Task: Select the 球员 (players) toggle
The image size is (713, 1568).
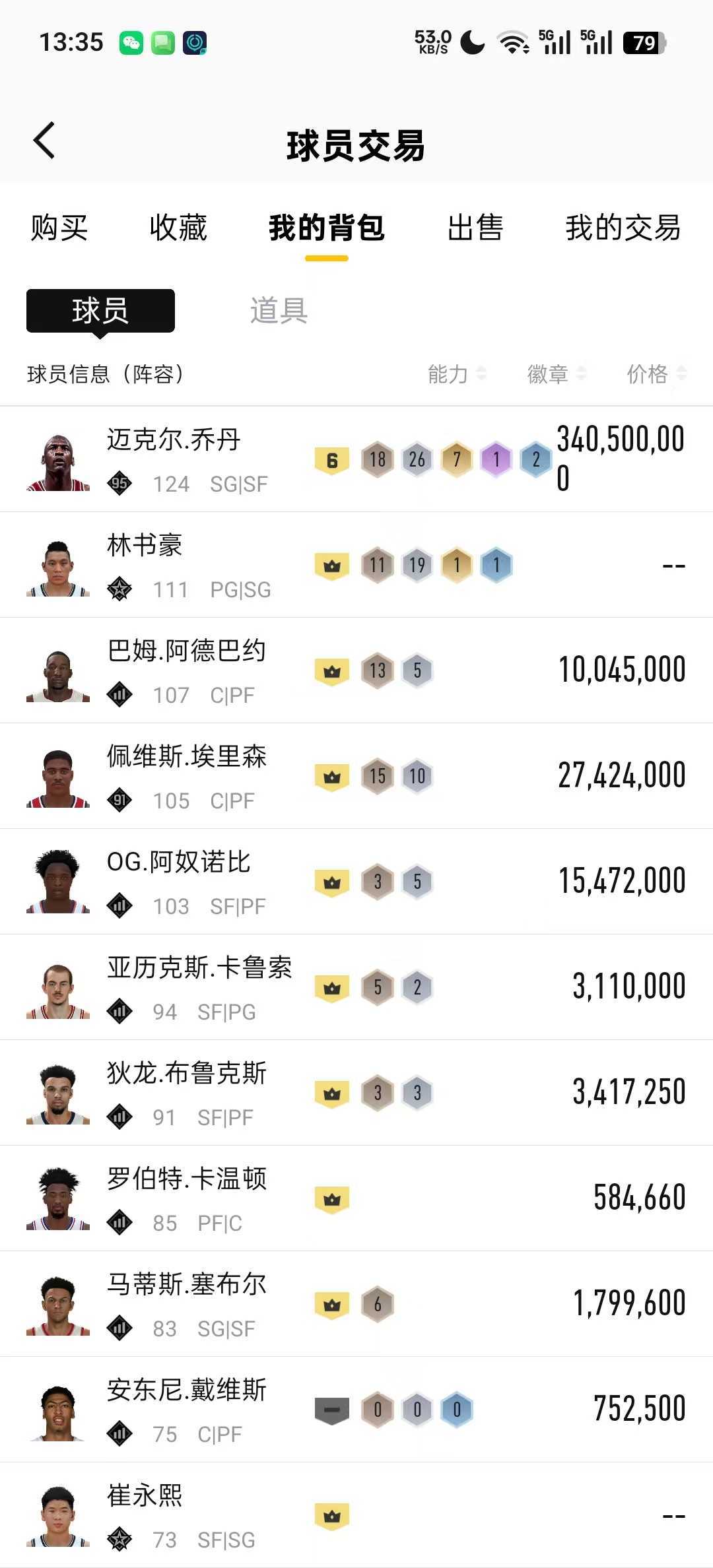Action: pos(100,311)
